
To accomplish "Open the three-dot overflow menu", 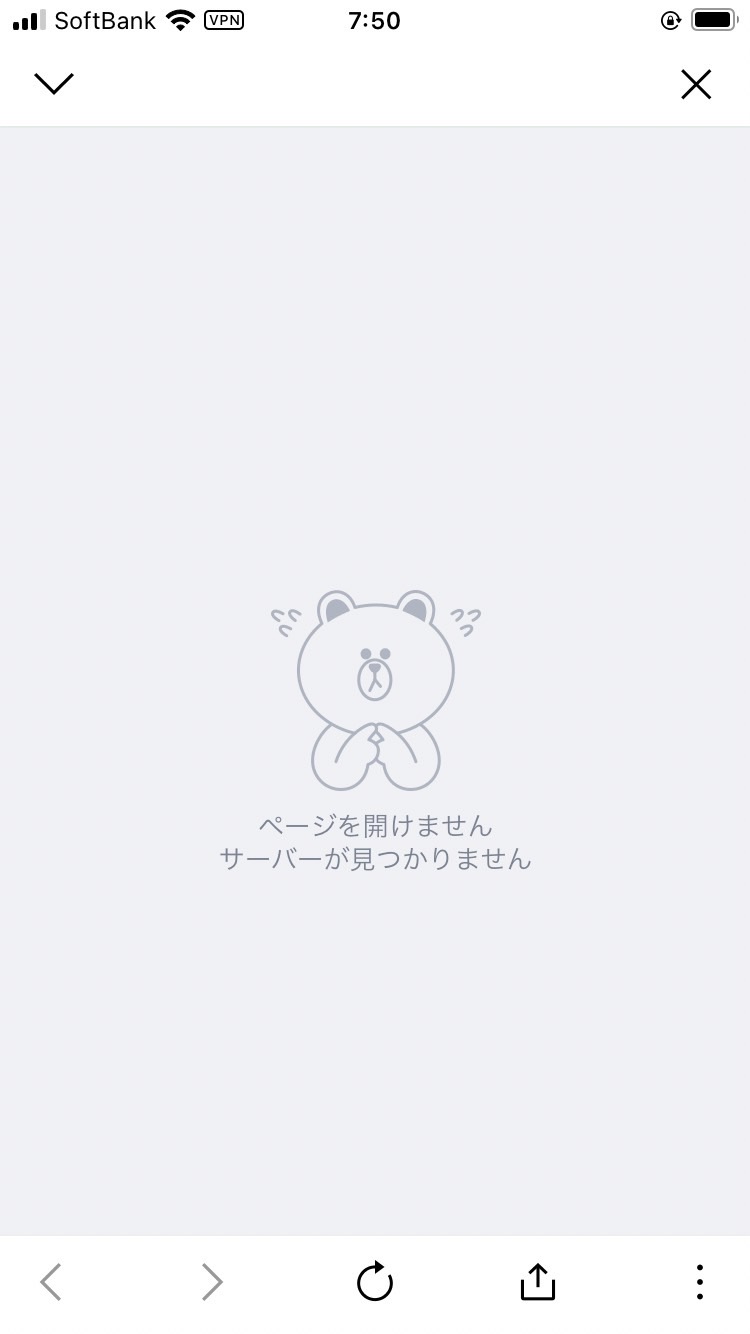I will point(699,1281).
